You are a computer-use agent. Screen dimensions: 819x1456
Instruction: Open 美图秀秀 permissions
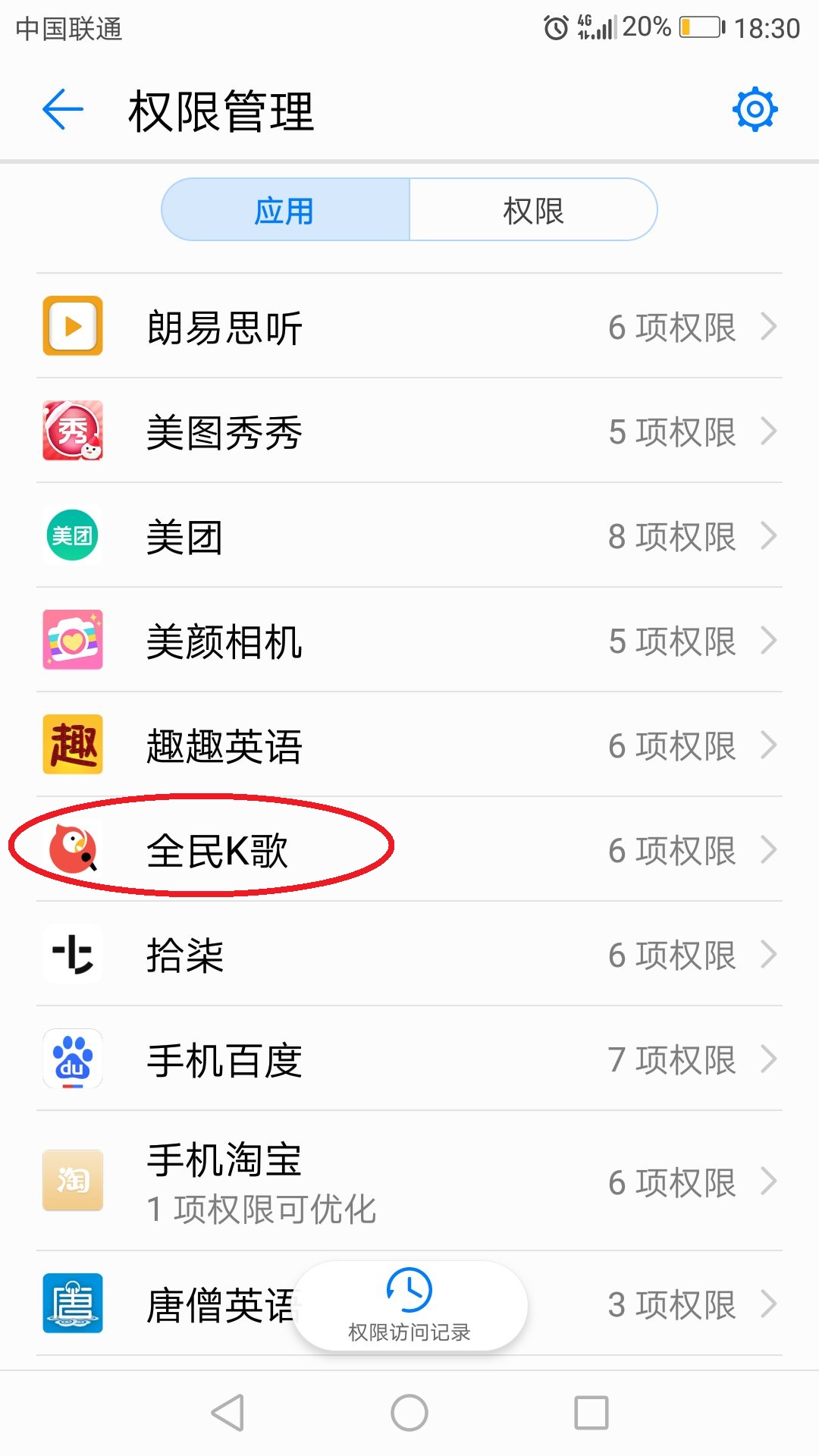point(409,431)
